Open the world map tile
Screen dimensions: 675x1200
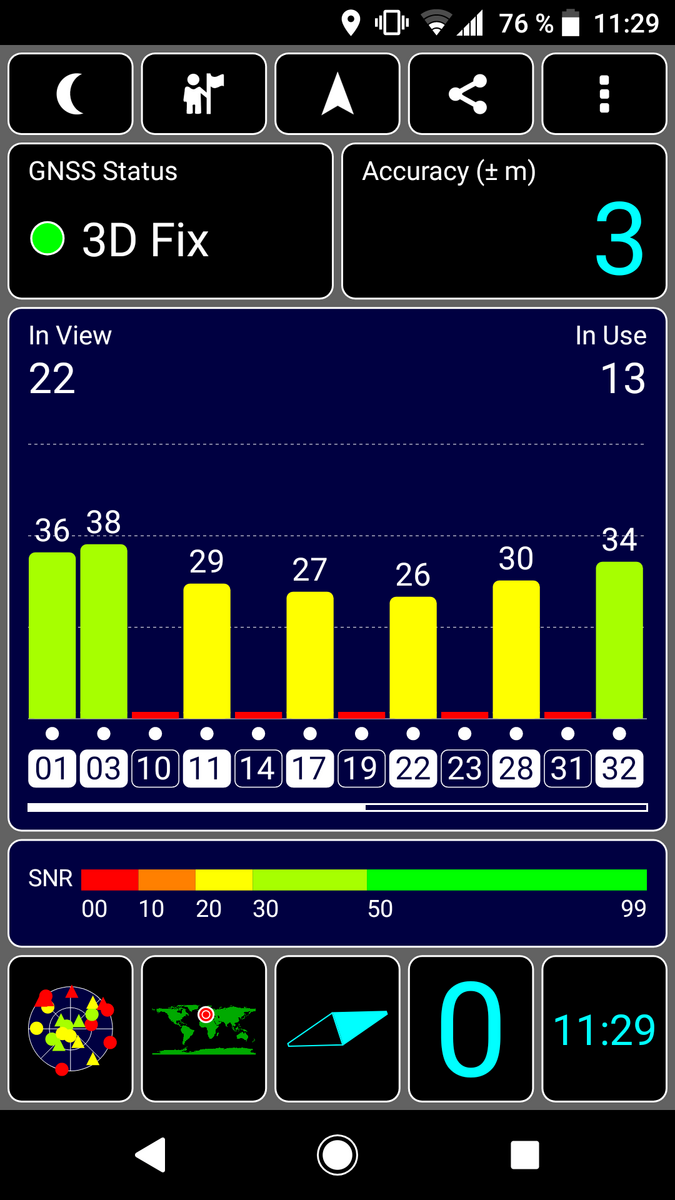tap(204, 1029)
